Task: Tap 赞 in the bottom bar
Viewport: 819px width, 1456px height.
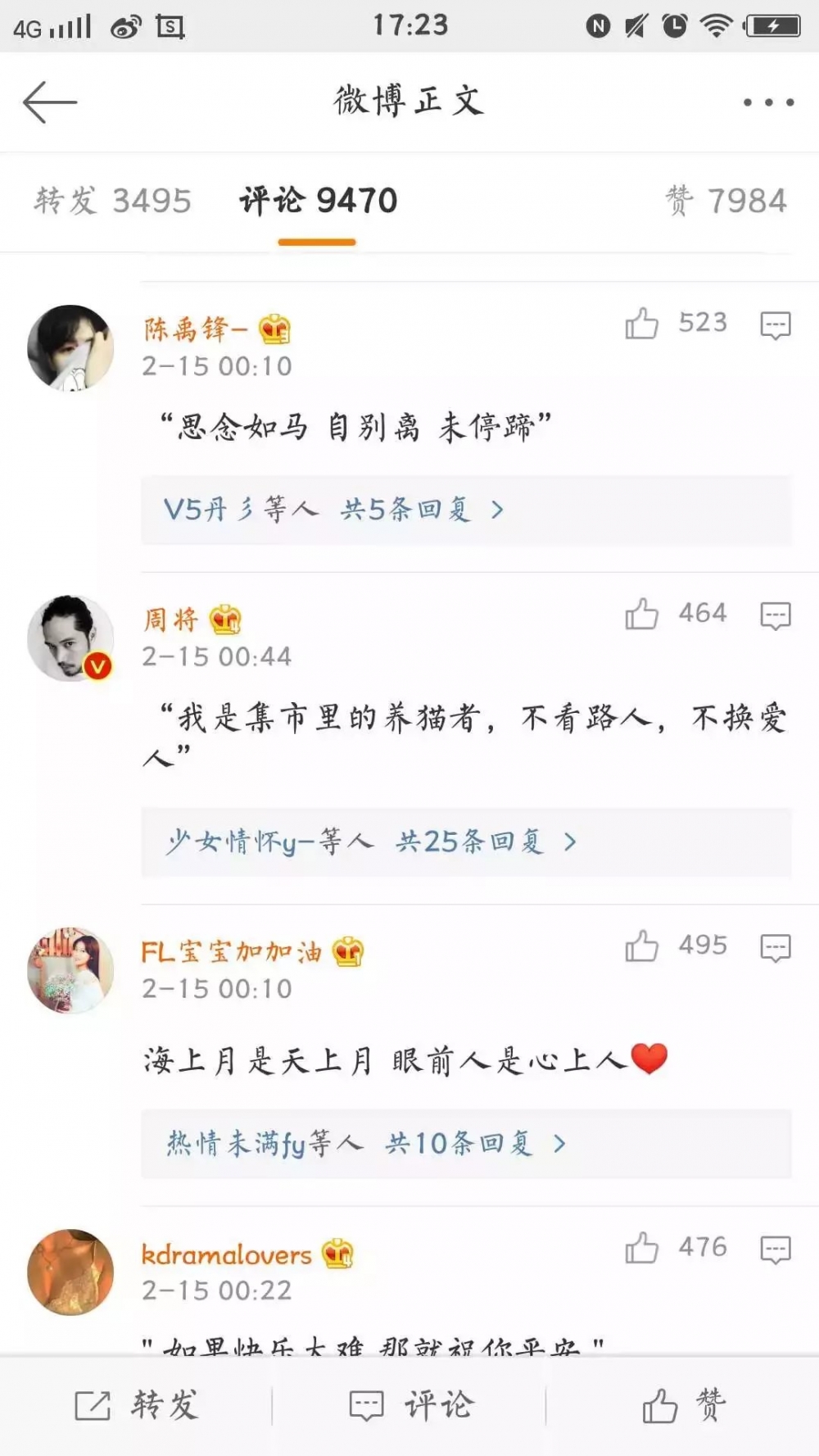Action: tap(684, 1405)
